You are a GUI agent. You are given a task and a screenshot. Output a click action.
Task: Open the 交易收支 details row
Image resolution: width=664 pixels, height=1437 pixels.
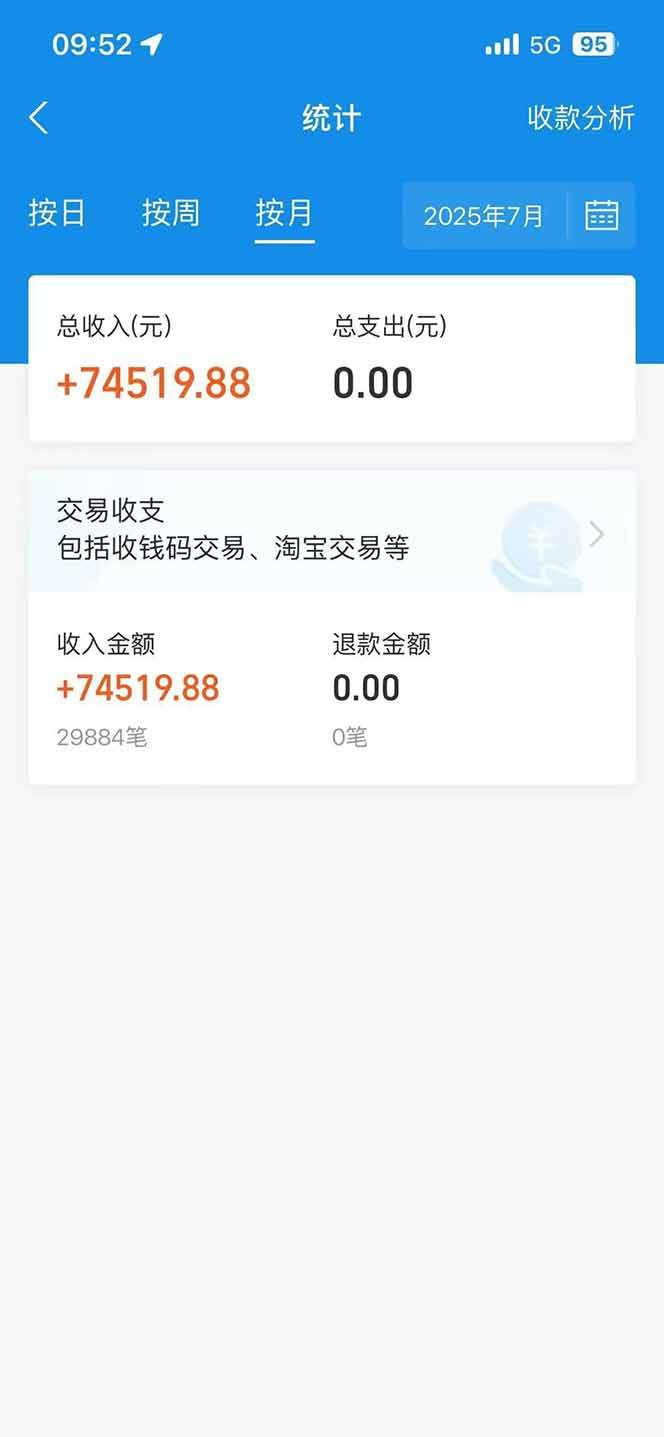coord(331,530)
